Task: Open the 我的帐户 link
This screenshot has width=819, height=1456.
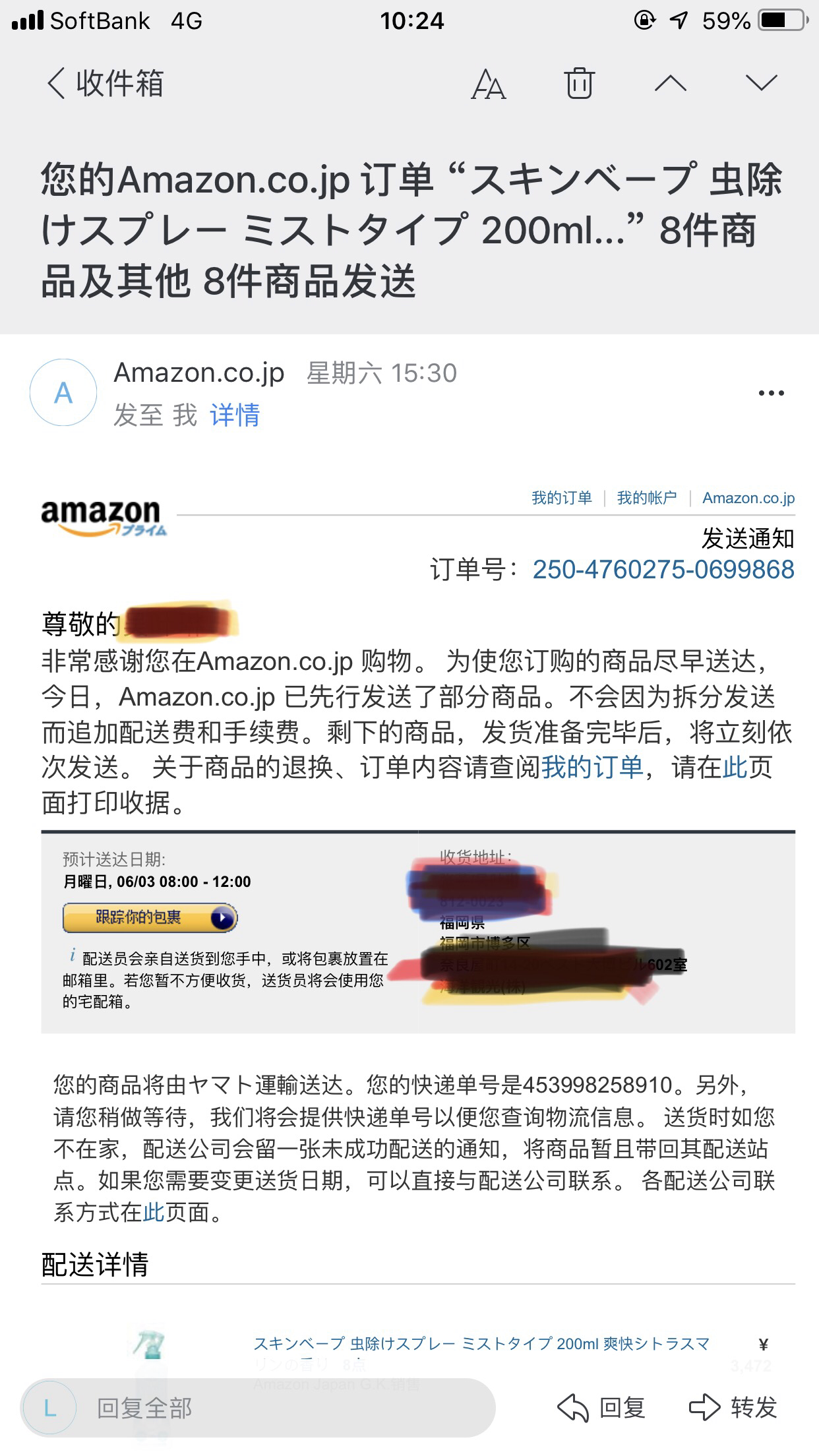Action: point(646,498)
